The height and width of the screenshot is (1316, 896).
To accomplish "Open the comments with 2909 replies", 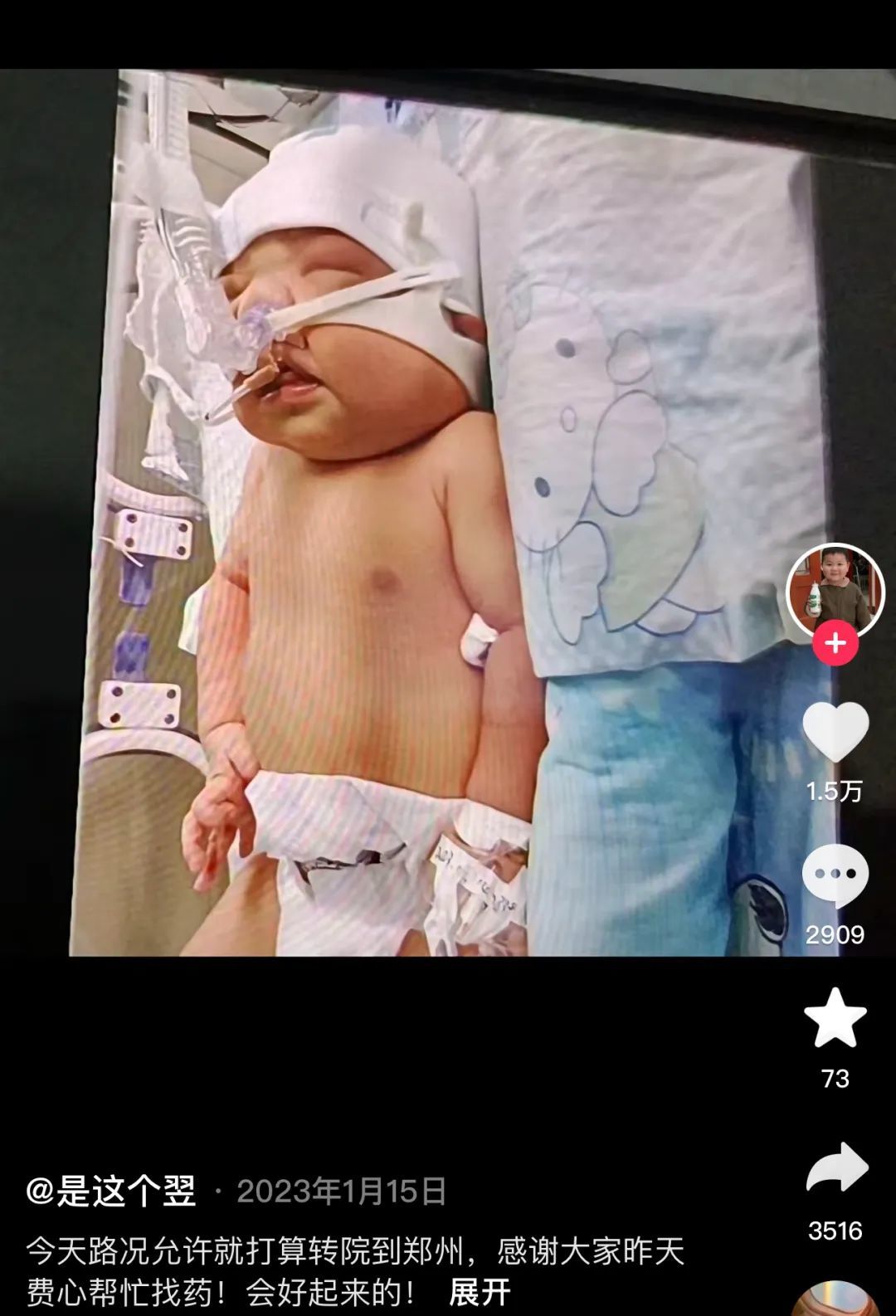I will tap(835, 875).
